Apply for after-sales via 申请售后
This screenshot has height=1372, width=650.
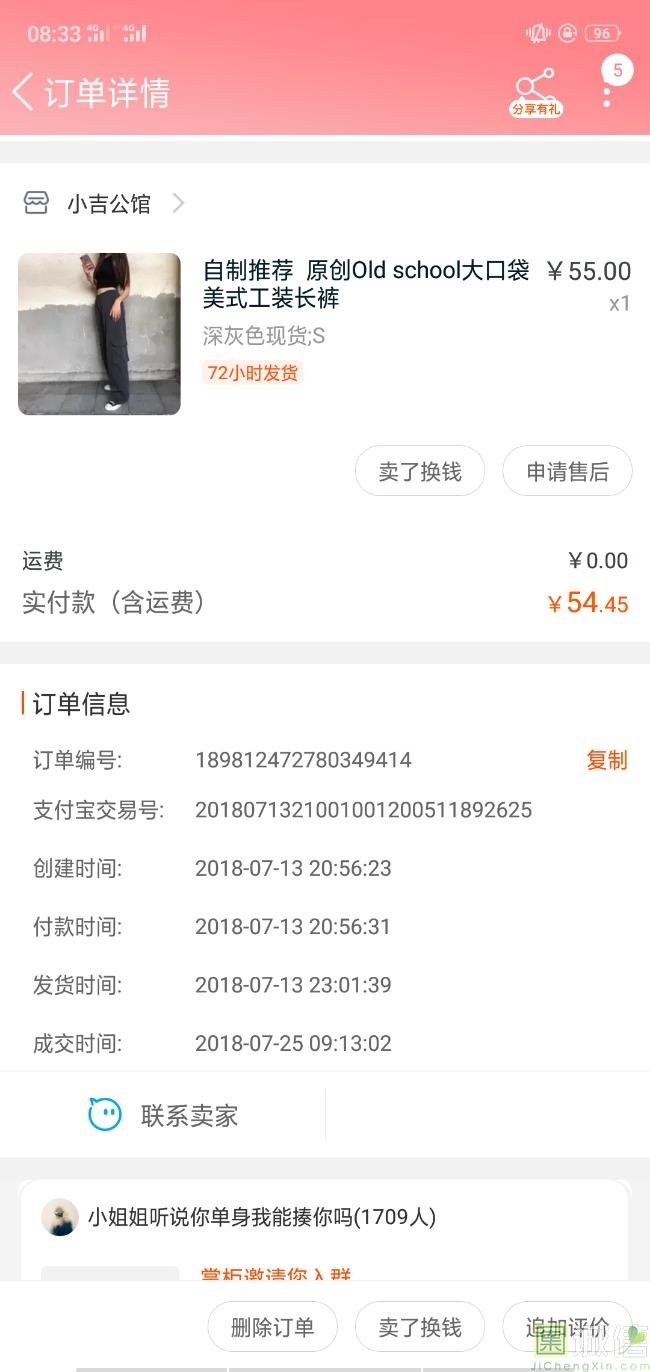tap(567, 471)
